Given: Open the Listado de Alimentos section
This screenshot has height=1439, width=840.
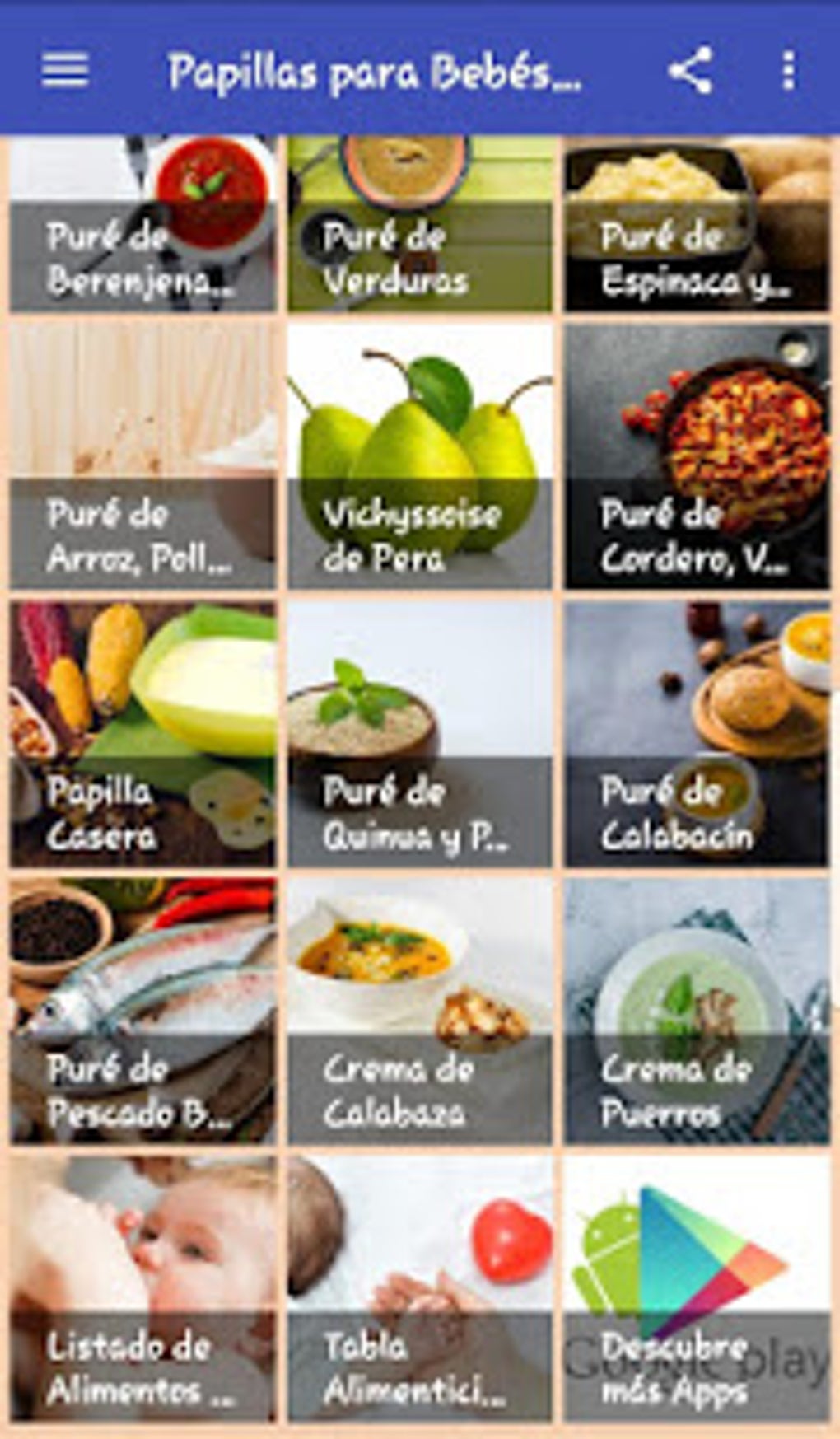Looking at the screenshot, I should pyautogui.click(x=142, y=1288).
